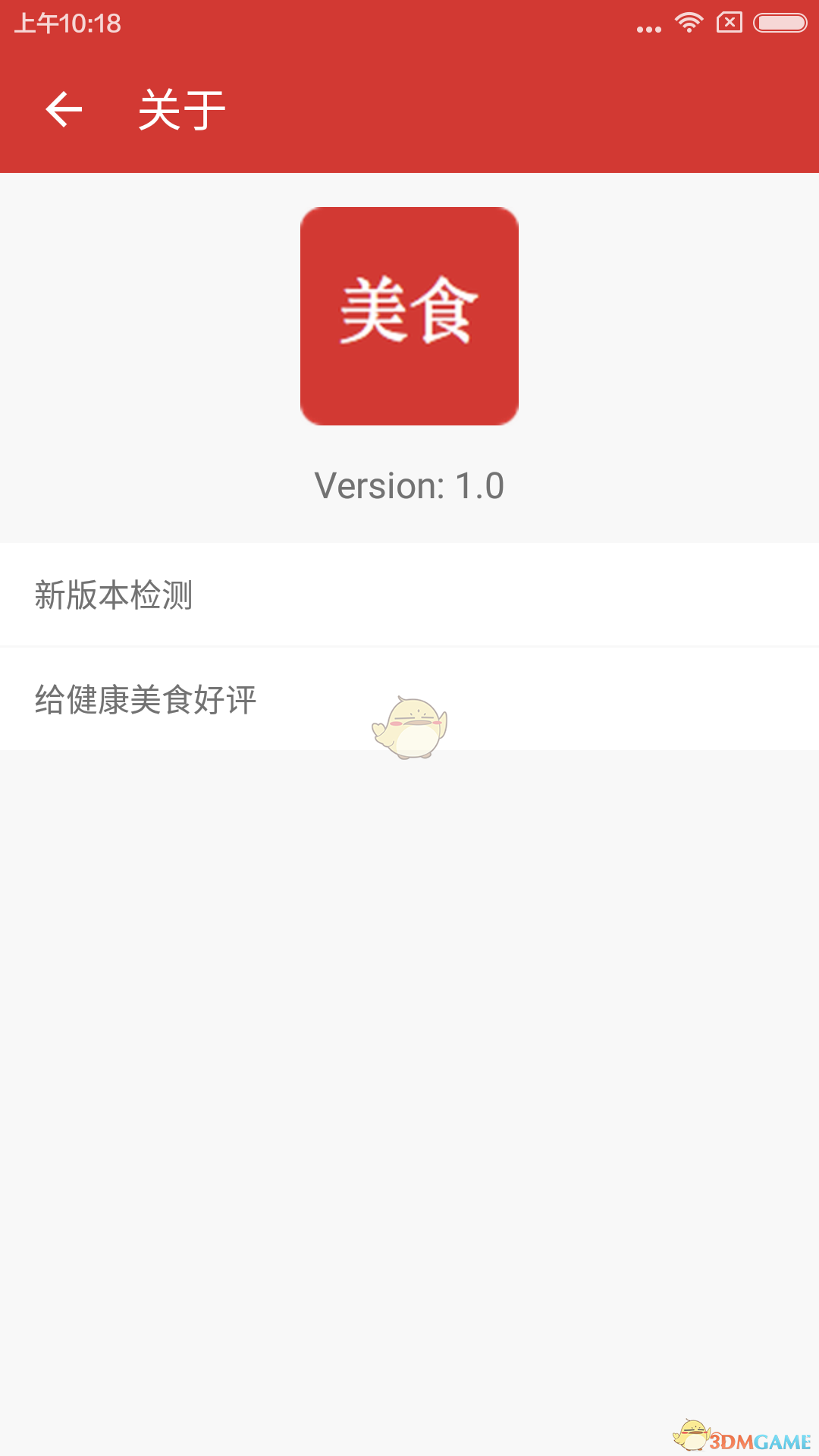This screenshot has width=819, height=1456.
Task: Open 给健康美食好评 to rate the app
Action: (409, 699)
